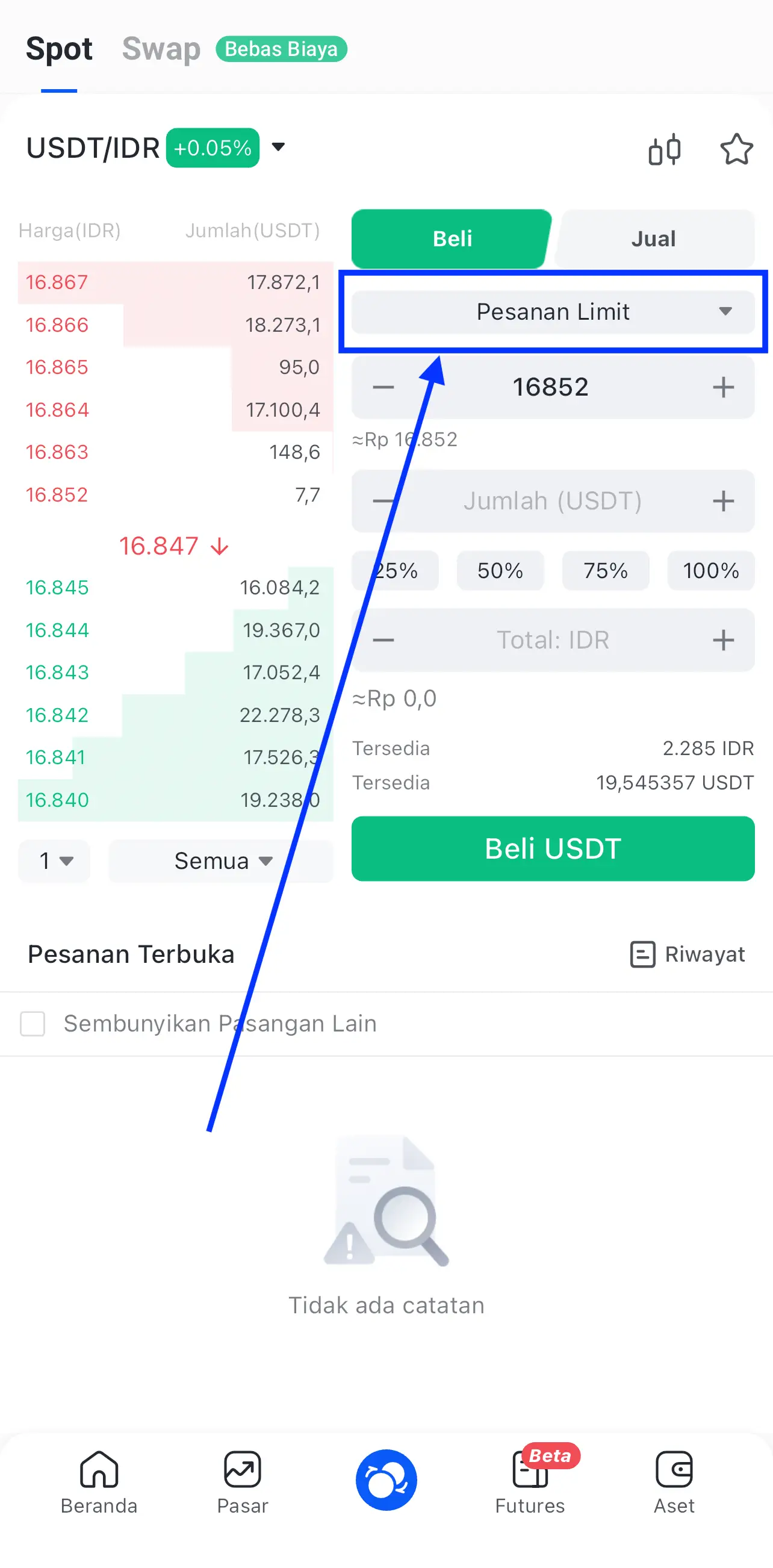Switch to the Jual tab

(x=654, y=238)
